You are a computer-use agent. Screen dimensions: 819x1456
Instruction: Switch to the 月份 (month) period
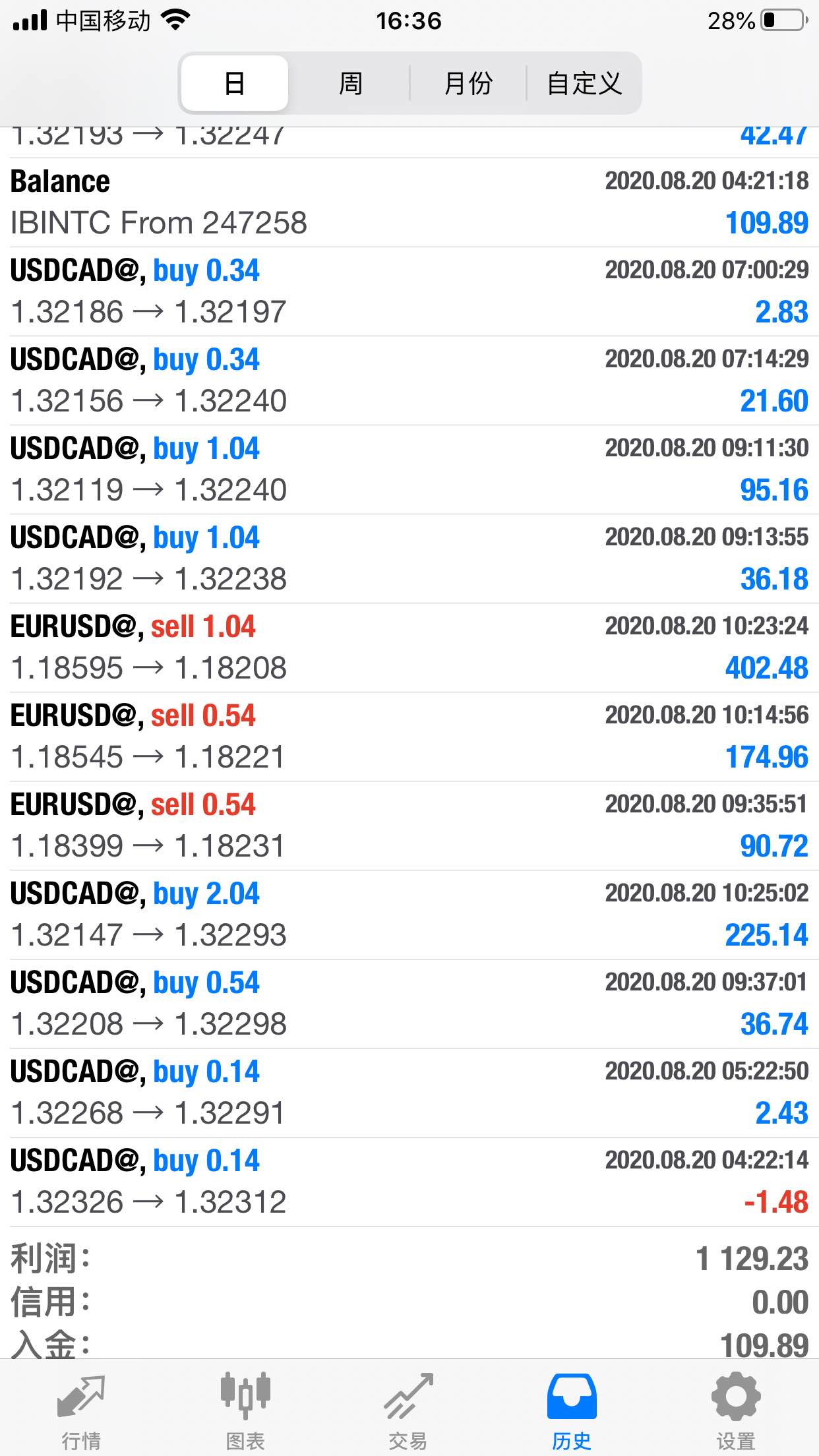tap(468, 83)
